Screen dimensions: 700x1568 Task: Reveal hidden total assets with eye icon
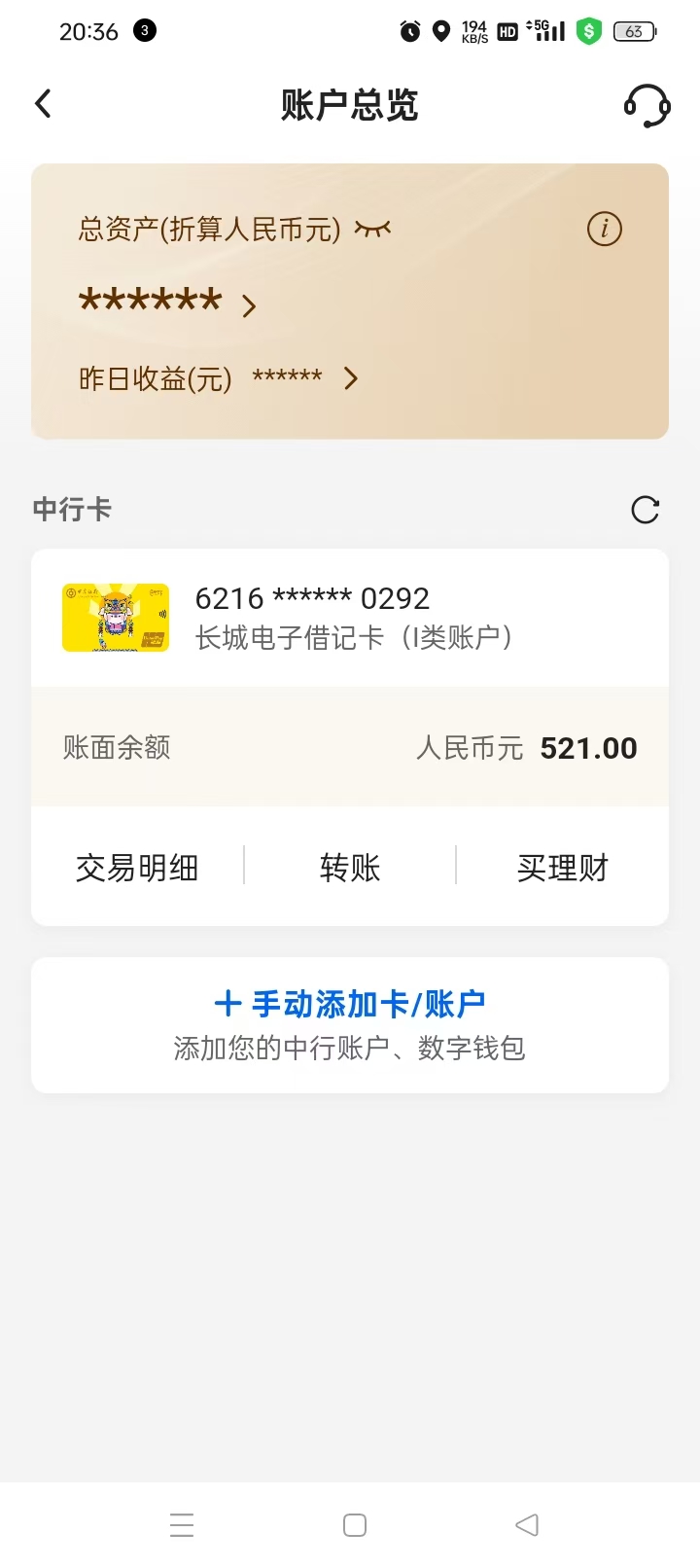coord(372,230)
